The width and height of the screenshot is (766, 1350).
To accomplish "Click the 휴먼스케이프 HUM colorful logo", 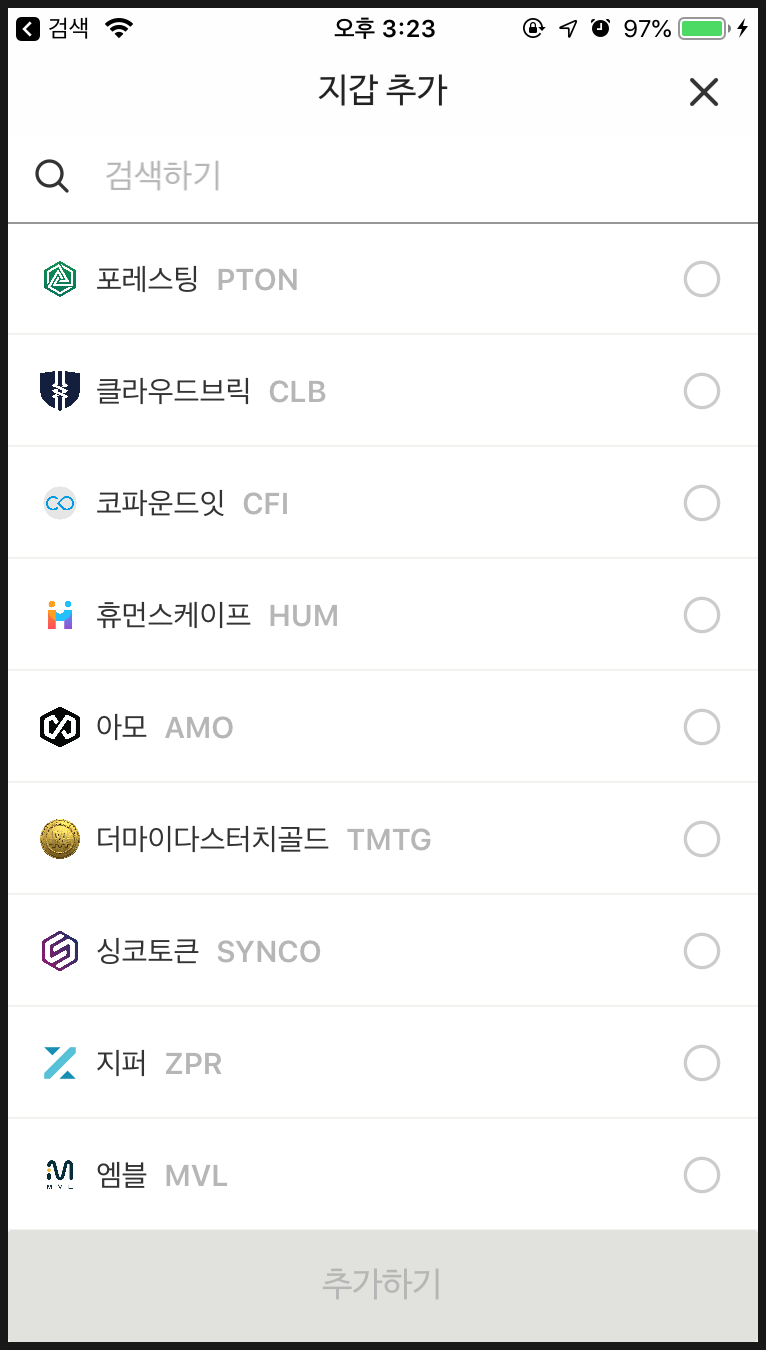I will tap(60, 615).
